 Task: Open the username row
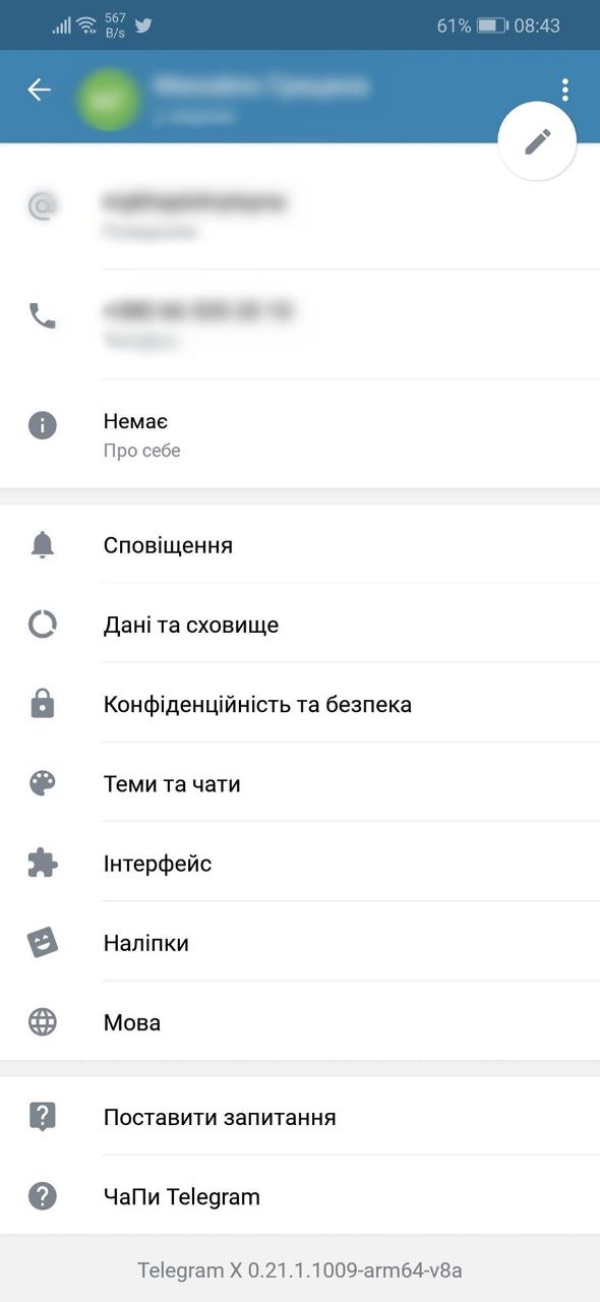[300, 214]
